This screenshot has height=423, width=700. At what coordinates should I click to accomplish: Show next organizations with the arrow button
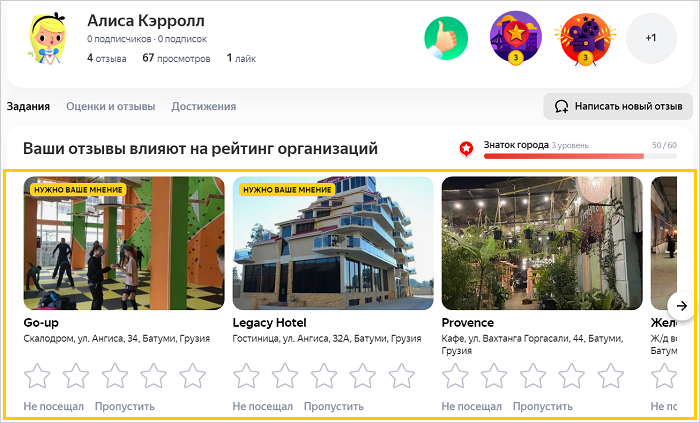coord(681,306)
